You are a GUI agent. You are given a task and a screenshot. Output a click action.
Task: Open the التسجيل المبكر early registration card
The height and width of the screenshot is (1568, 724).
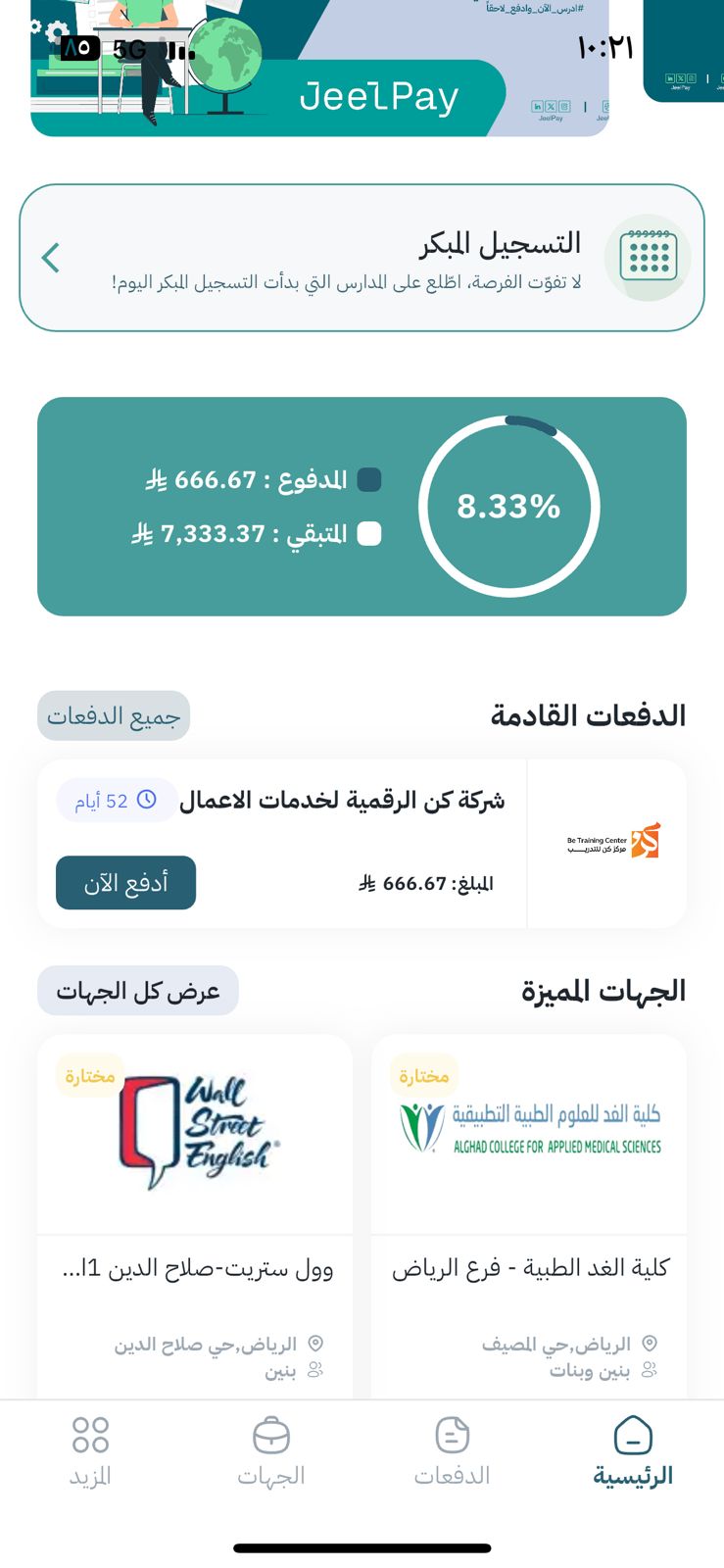[362, 258]
